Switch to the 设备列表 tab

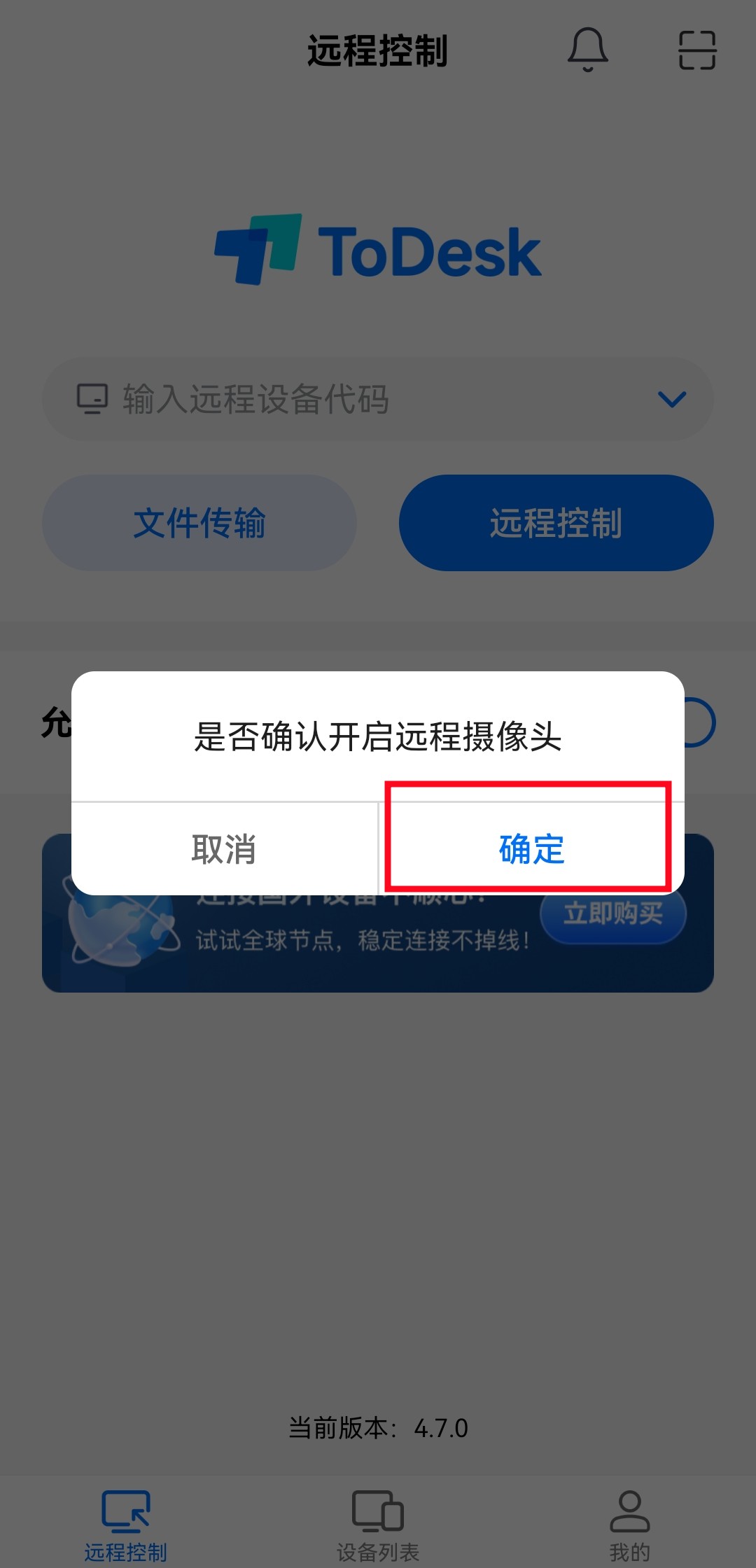[x=378, y=1526]
